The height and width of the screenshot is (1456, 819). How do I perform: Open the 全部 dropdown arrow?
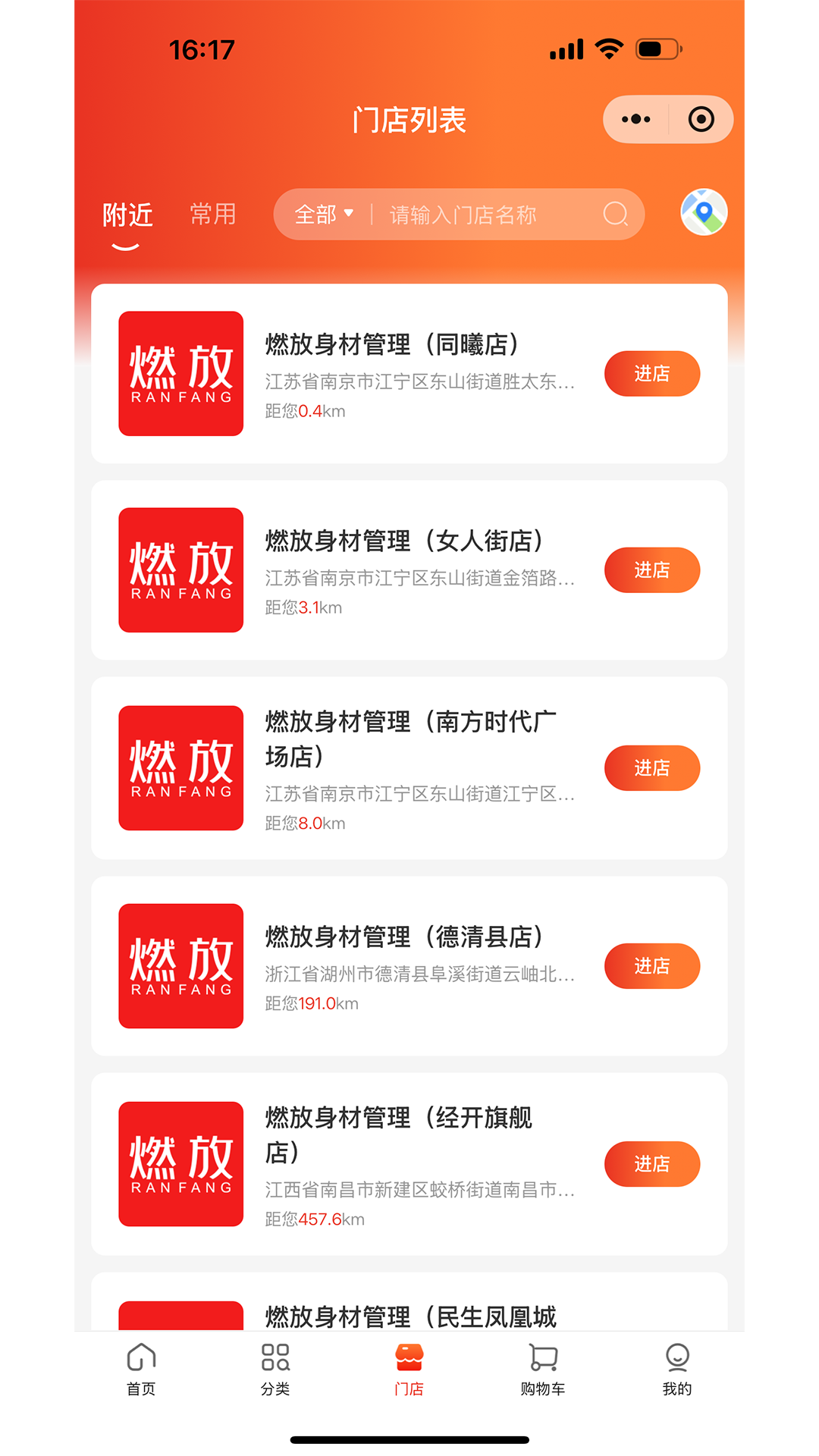[349, 215]
